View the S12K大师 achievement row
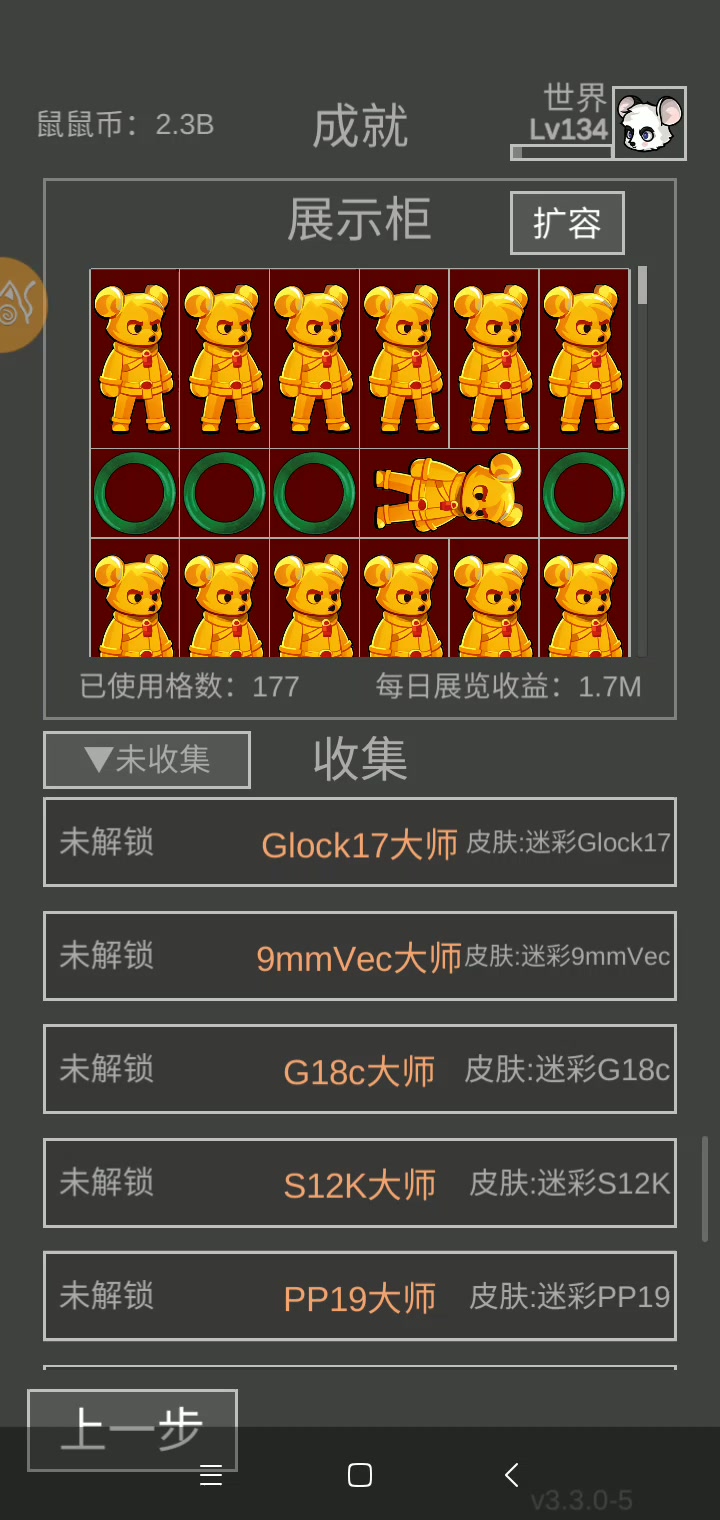 point(360,1183)
